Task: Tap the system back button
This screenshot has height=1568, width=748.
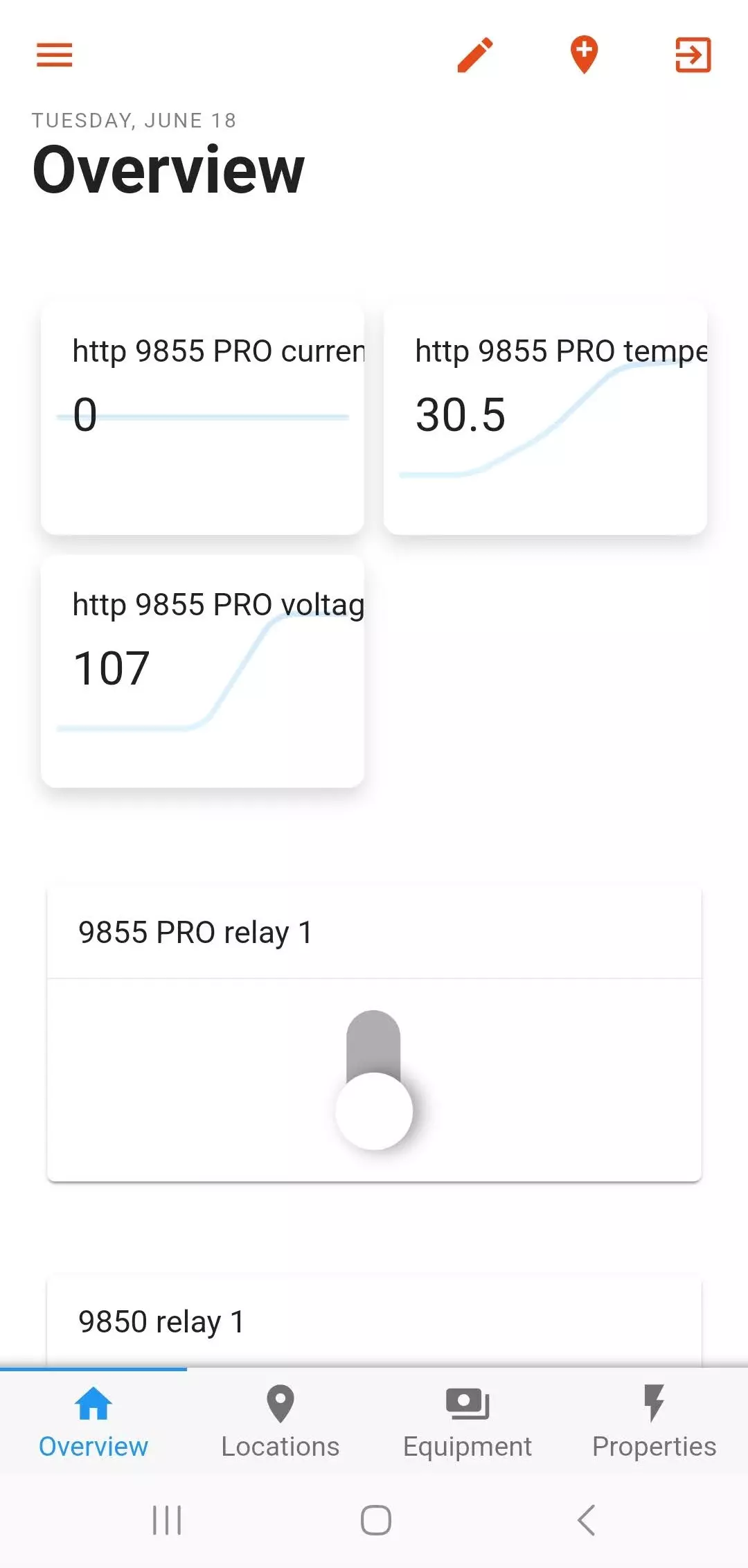Action: pyautogui.click(x=586, y=1520)
